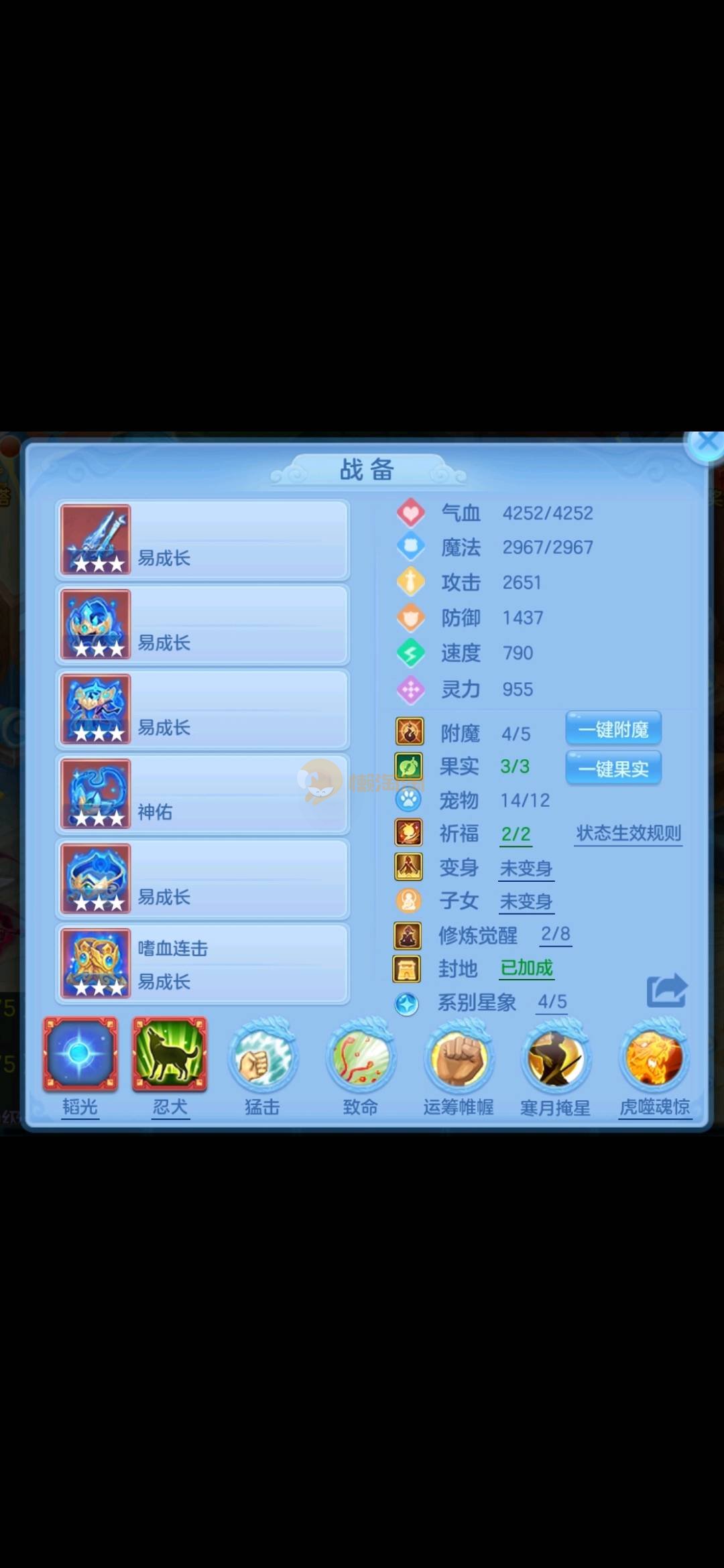Open the 寒月掩星 skill

[x=556, y=1059]
